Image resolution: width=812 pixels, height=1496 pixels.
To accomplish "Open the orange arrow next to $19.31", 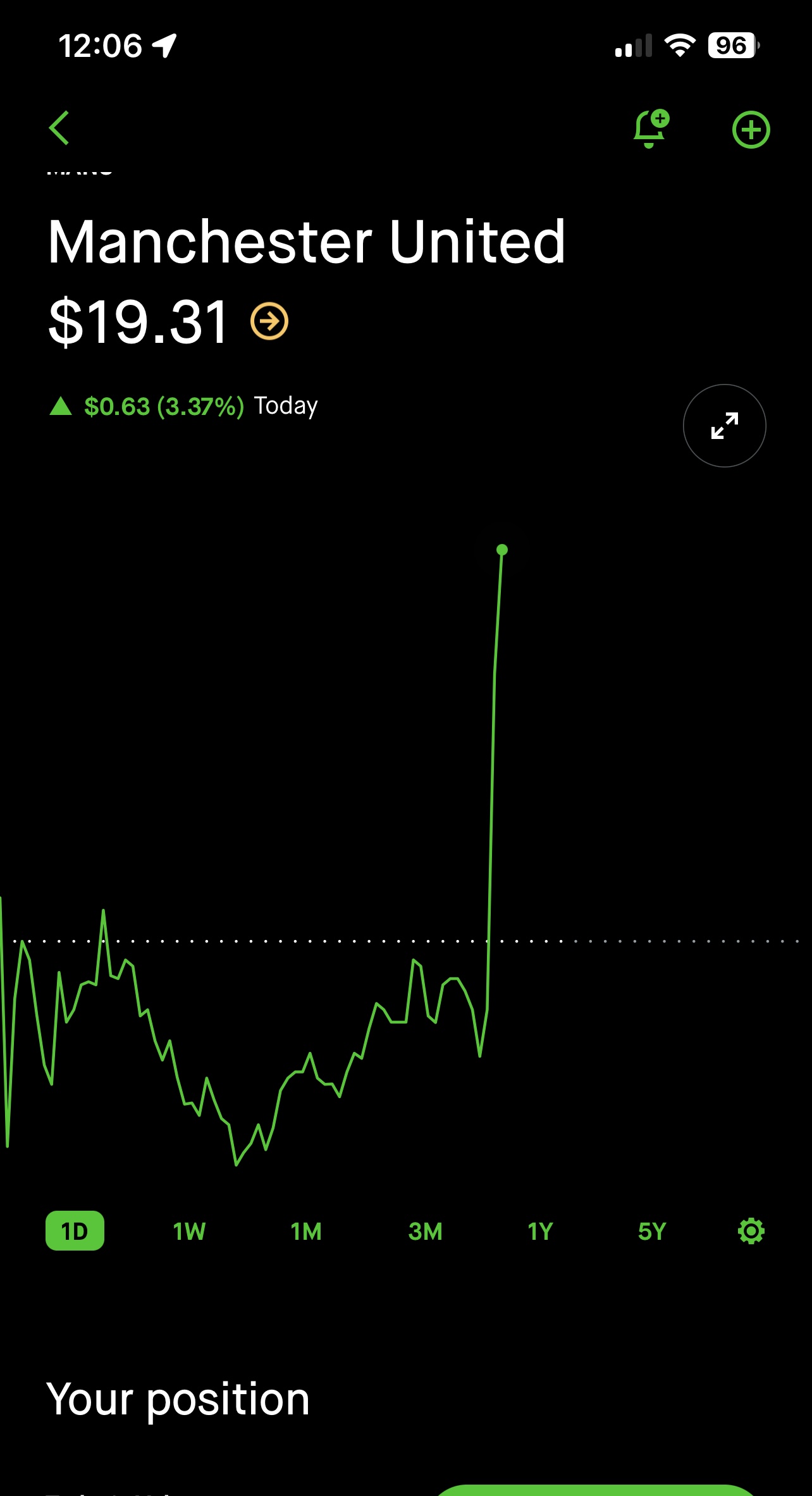I will (x=269, y=322).
